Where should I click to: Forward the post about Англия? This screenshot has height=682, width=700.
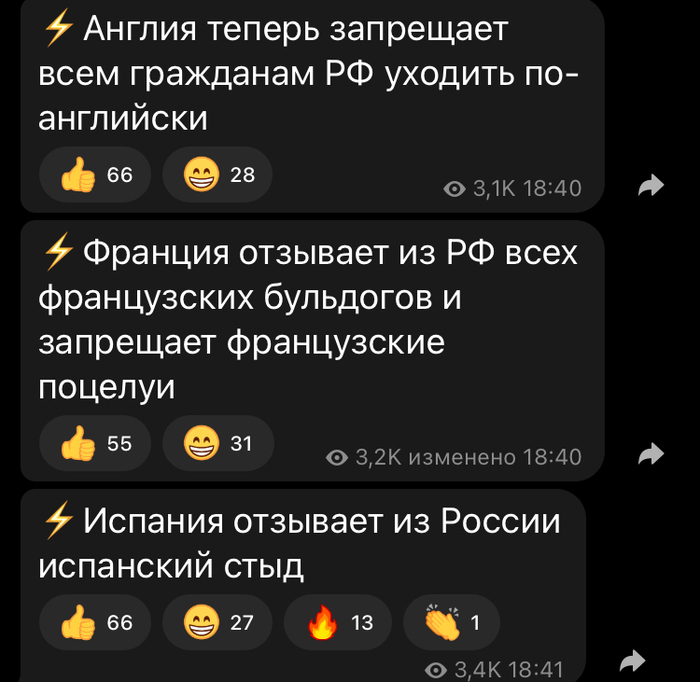[x=651, y=185]
